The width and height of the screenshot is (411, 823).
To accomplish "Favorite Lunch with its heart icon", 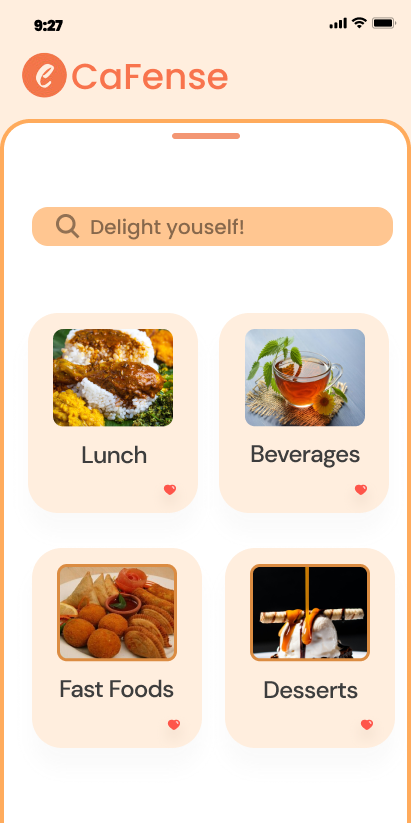I will coord(170,490).
